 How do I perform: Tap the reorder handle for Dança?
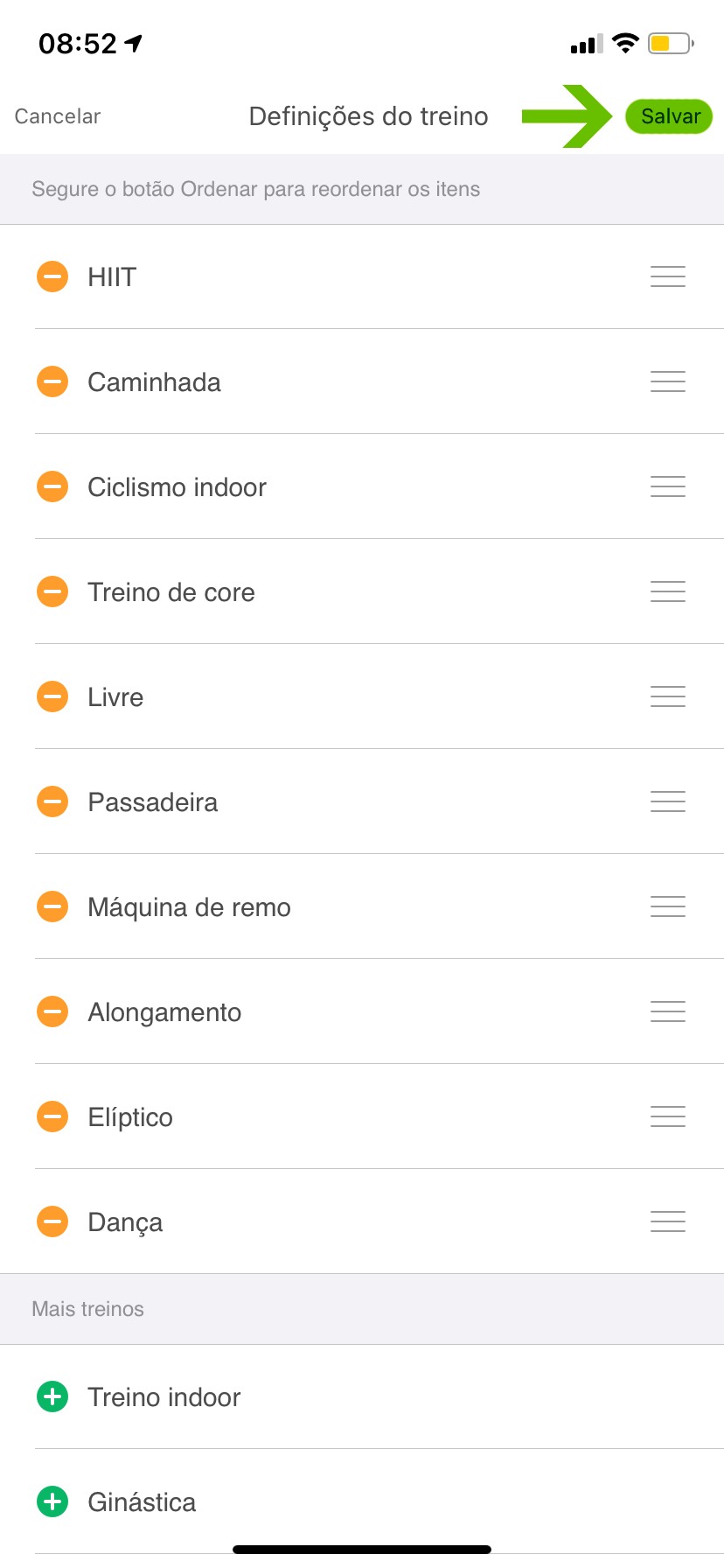[668, 1221]
